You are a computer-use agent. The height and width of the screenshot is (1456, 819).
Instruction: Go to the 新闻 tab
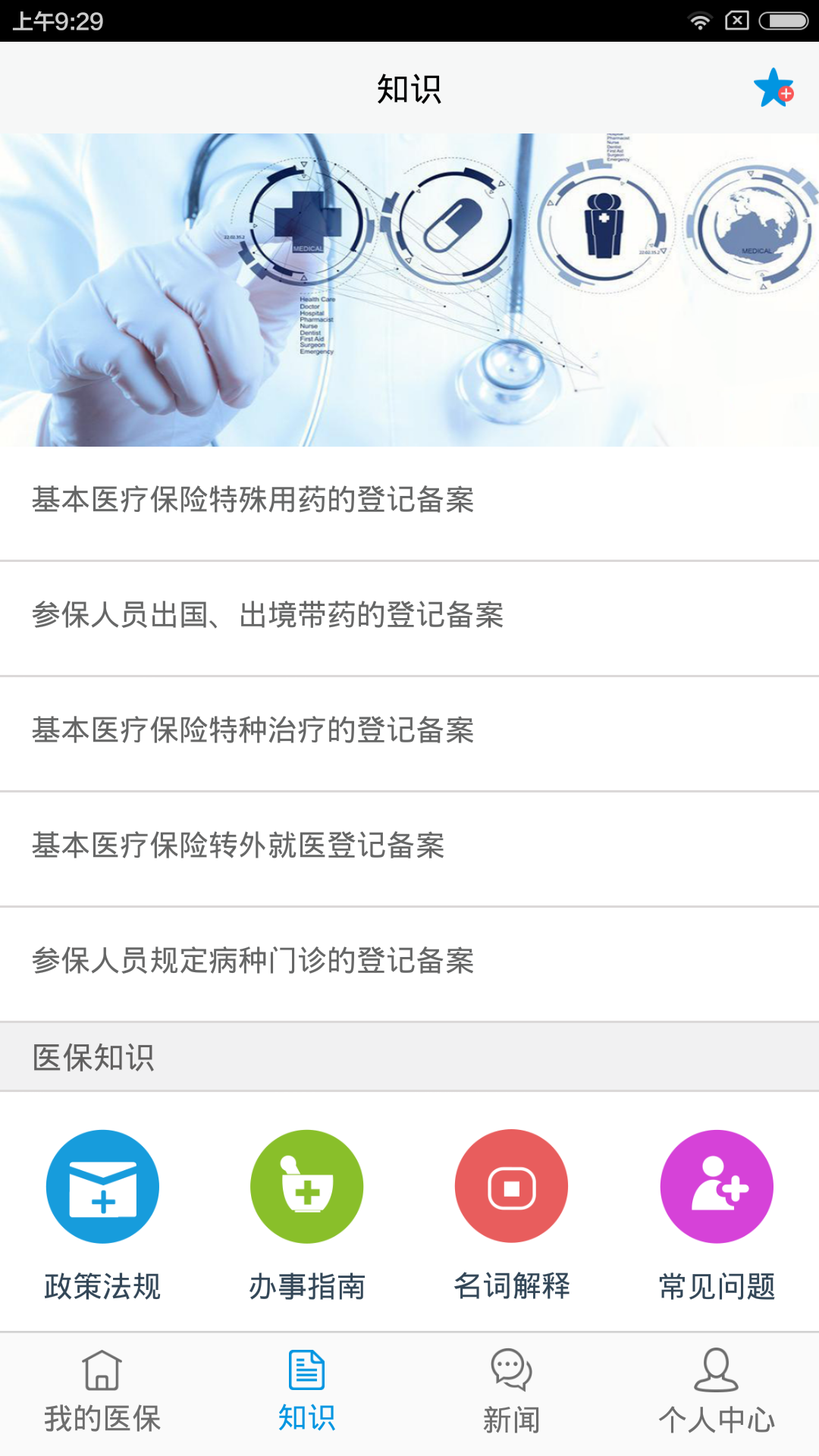[x=512, y=1392]
